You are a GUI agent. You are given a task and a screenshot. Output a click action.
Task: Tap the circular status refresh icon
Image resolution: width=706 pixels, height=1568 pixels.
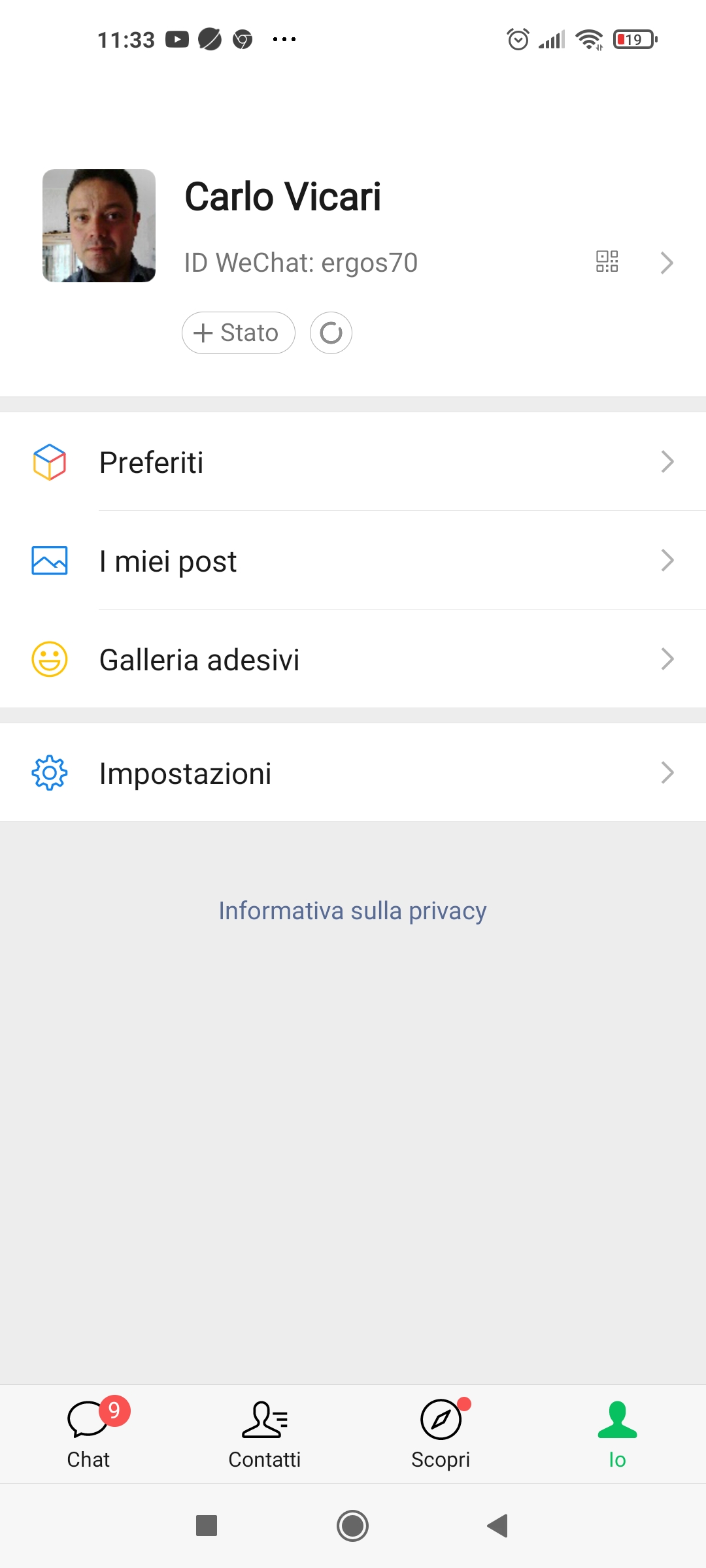[x=331, y=333]
